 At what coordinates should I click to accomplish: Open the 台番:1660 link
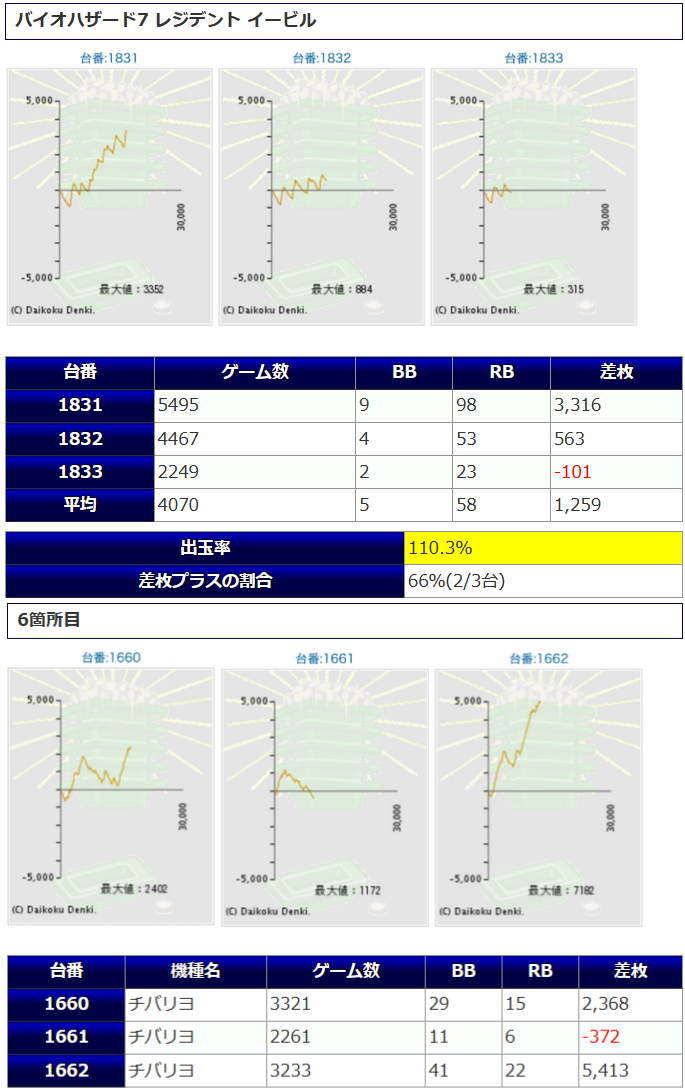tap(111, 657)
